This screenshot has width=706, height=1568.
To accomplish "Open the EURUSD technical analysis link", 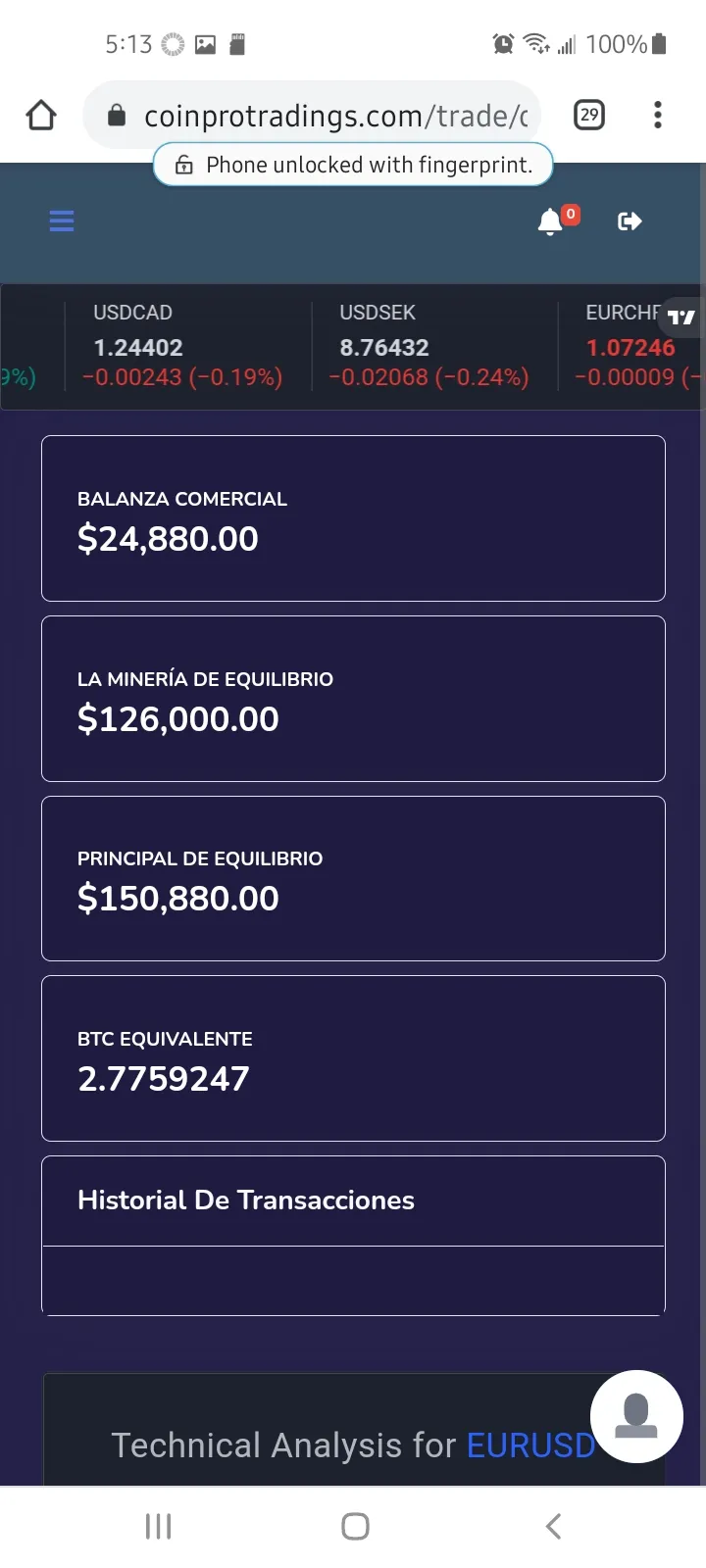I will pyautogui.click(x=530, y=1445).
